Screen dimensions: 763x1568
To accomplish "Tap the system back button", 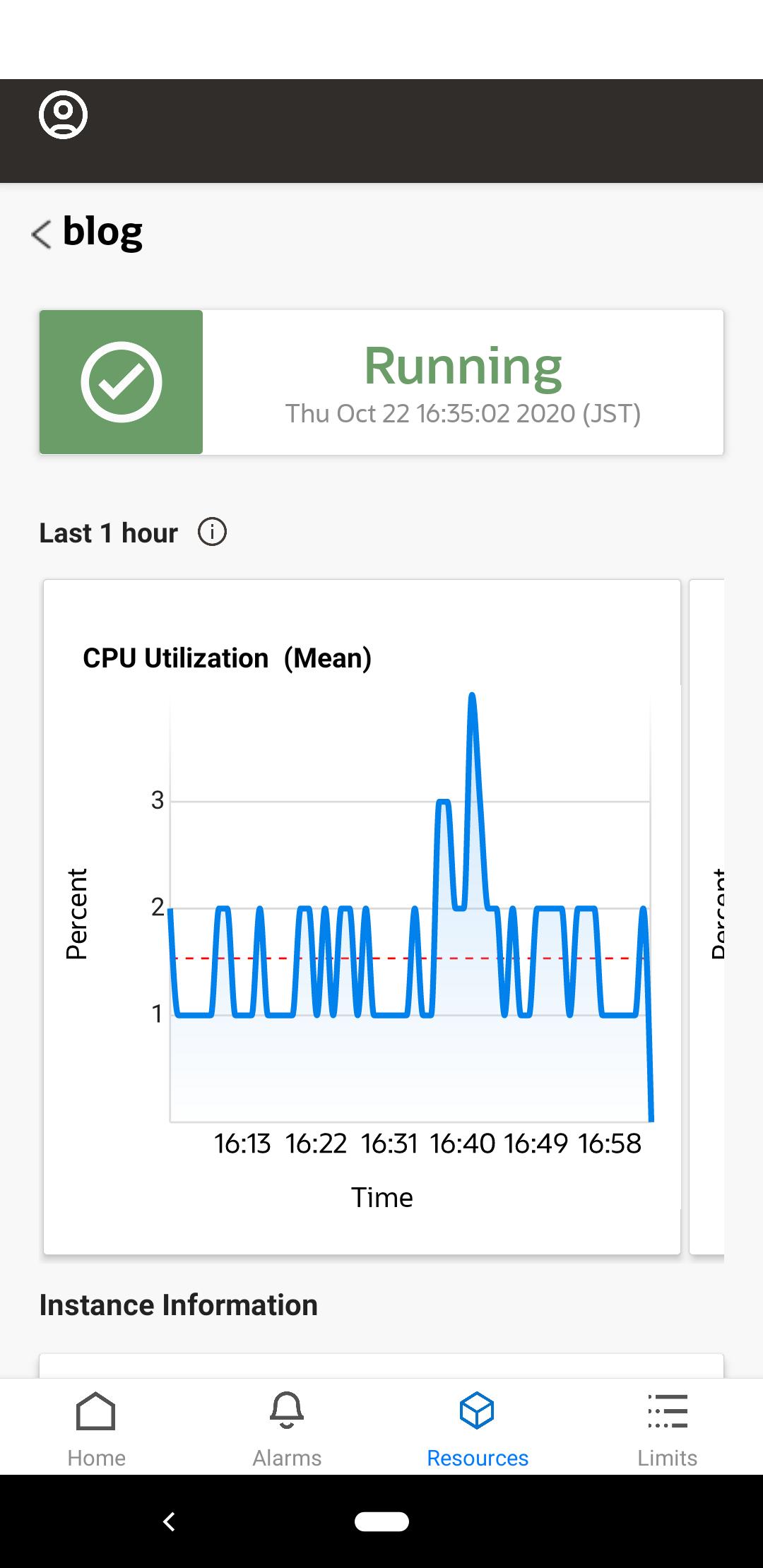I will coord(169,1521).
